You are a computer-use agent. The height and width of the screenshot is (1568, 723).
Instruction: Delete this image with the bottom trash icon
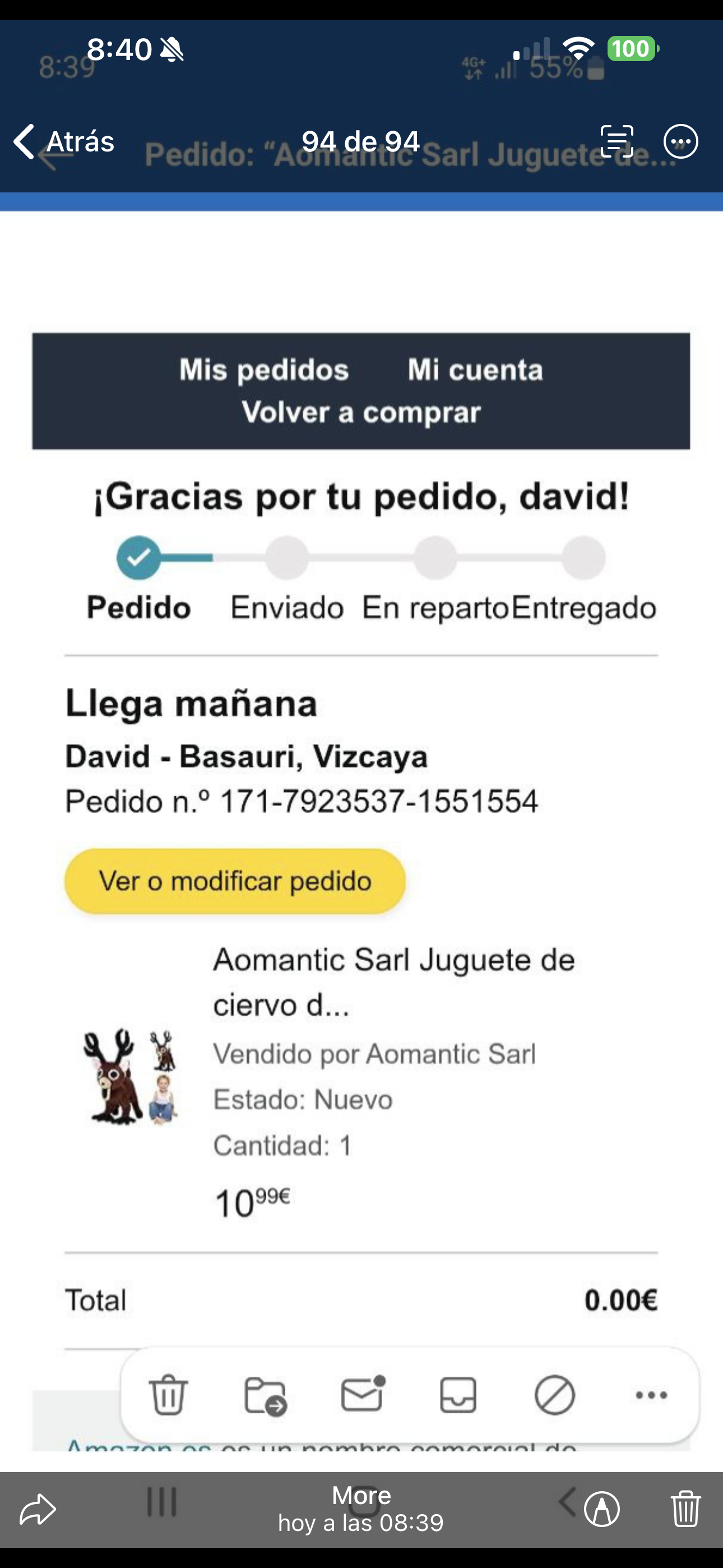686,1510
